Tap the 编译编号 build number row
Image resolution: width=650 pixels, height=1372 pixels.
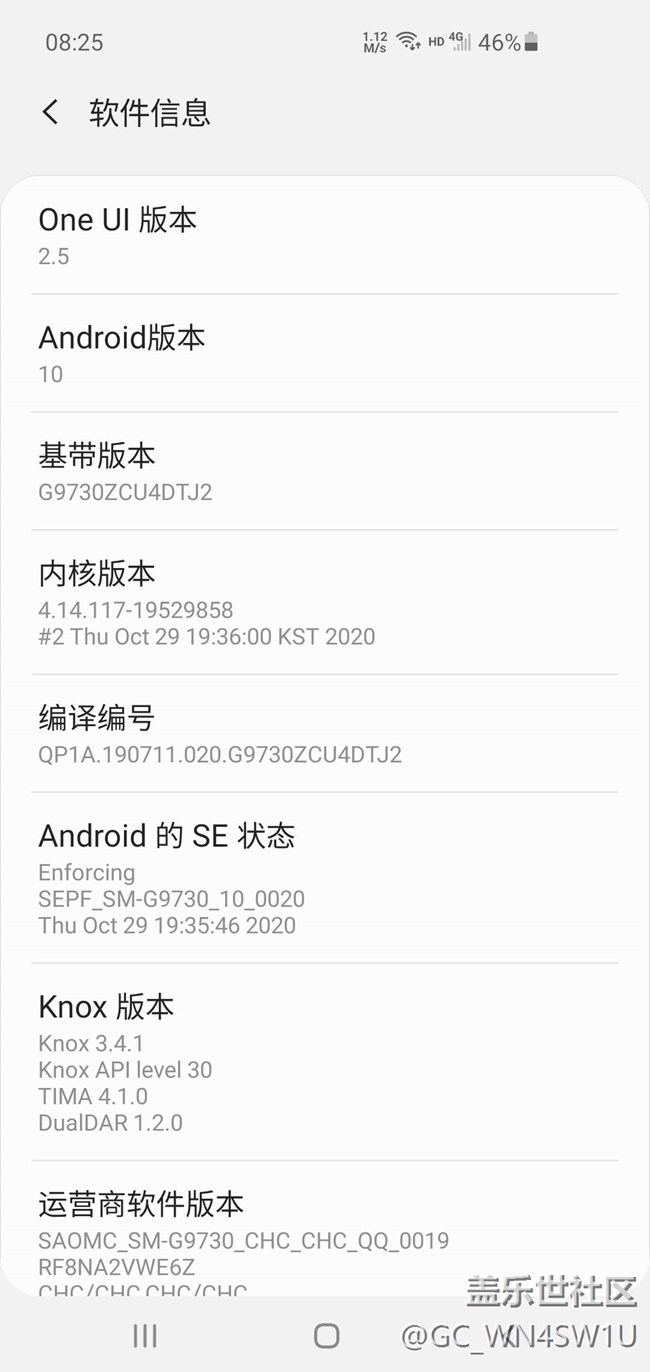(324, 734)
